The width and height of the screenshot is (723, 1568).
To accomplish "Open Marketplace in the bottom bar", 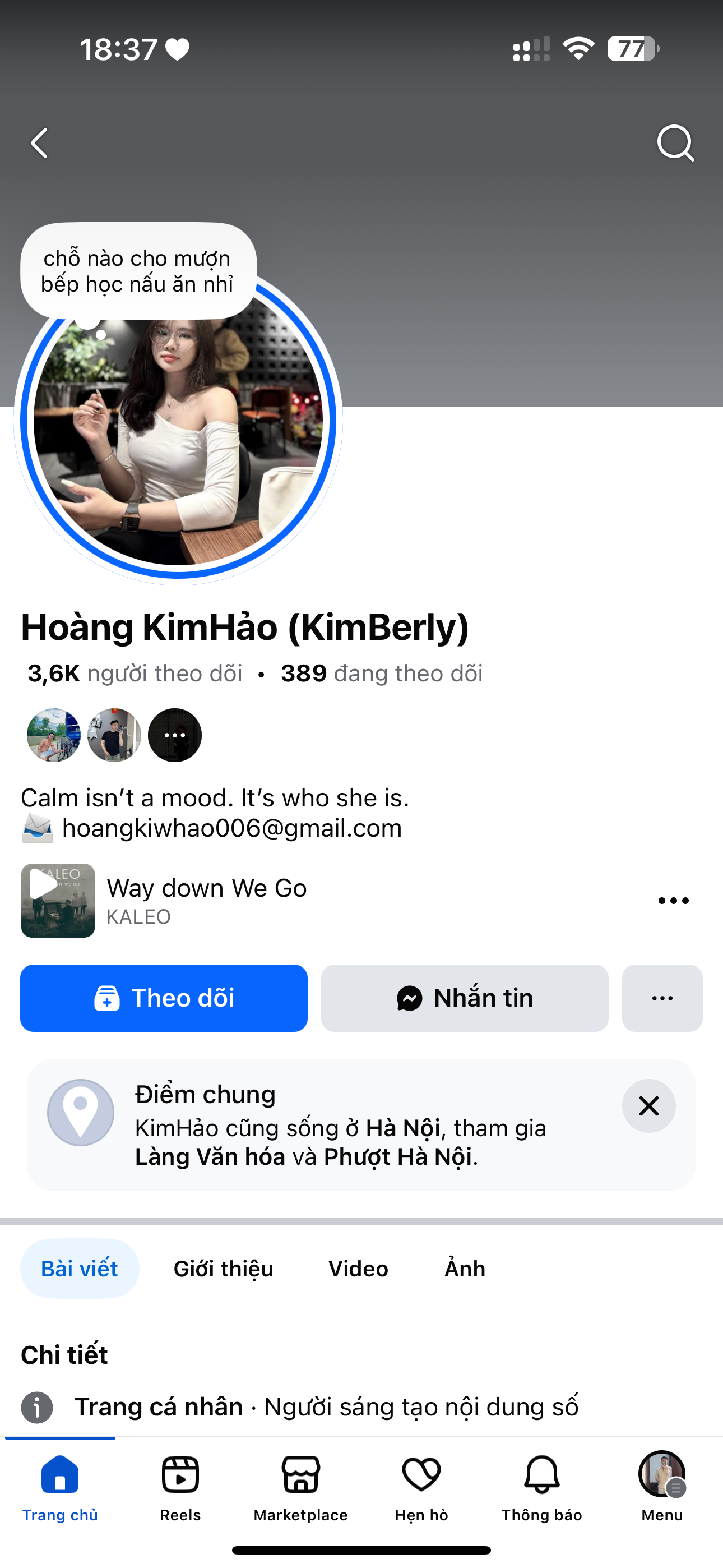I will click(300, 1485).
